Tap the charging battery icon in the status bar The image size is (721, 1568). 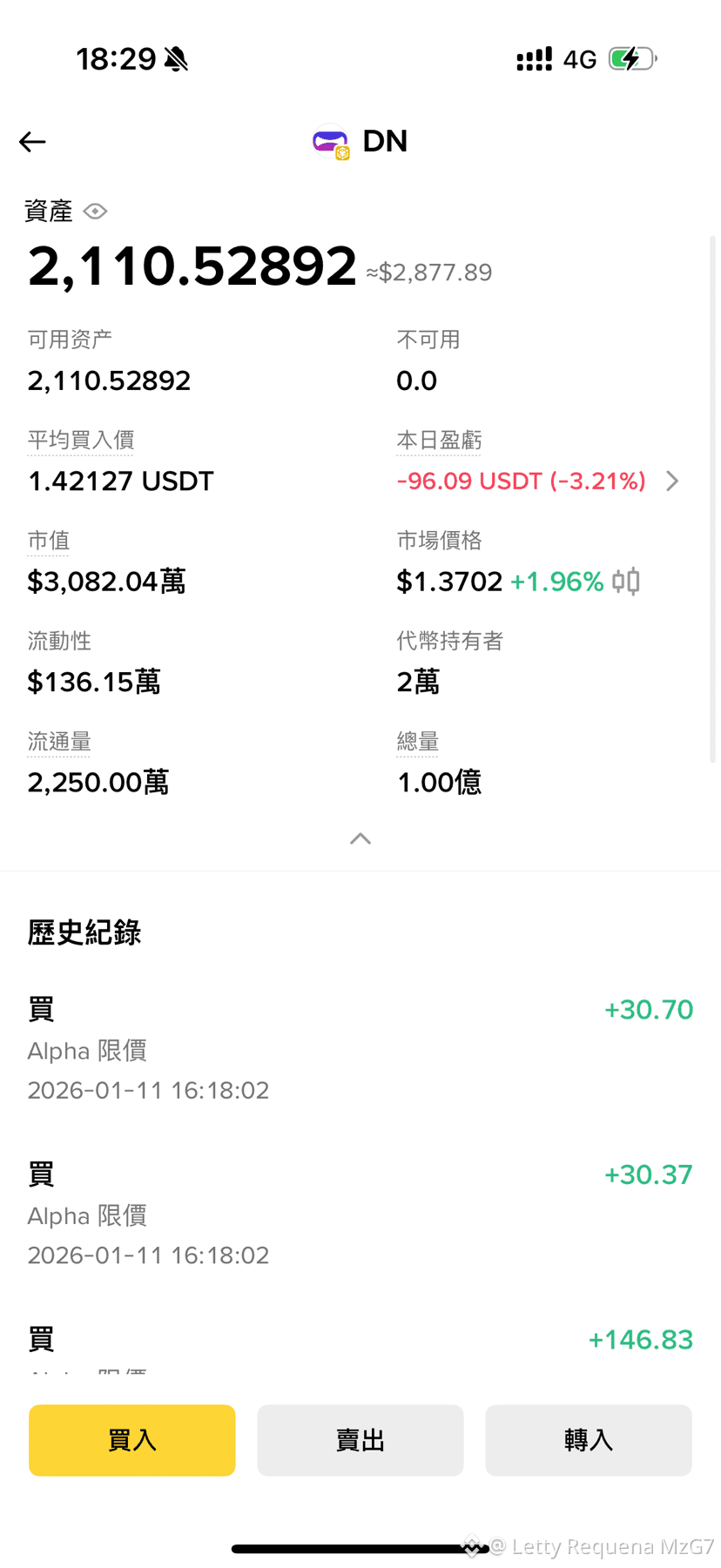(x=632, y=58)
